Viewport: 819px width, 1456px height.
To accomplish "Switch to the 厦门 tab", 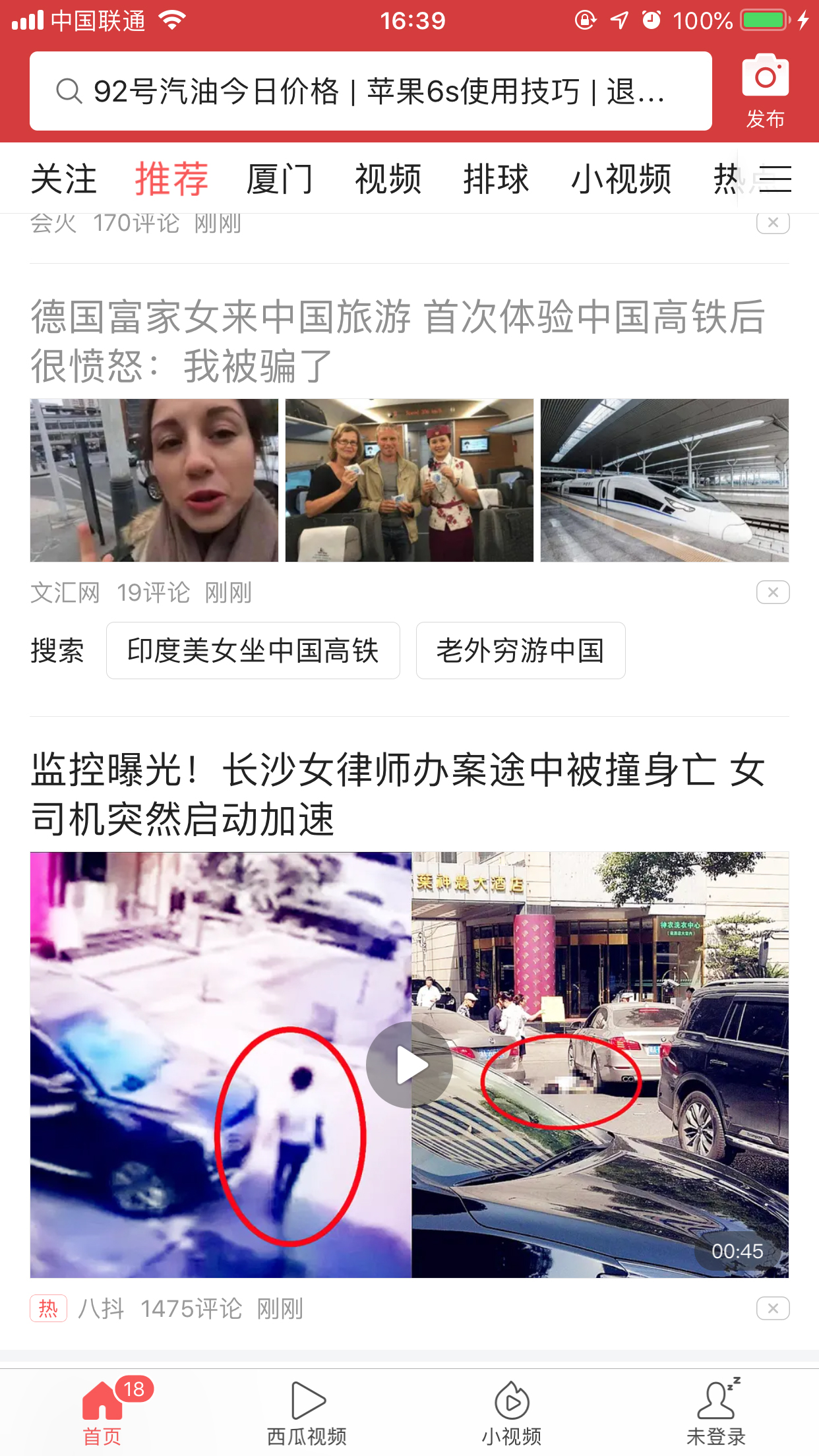I will tap(280, 179).
